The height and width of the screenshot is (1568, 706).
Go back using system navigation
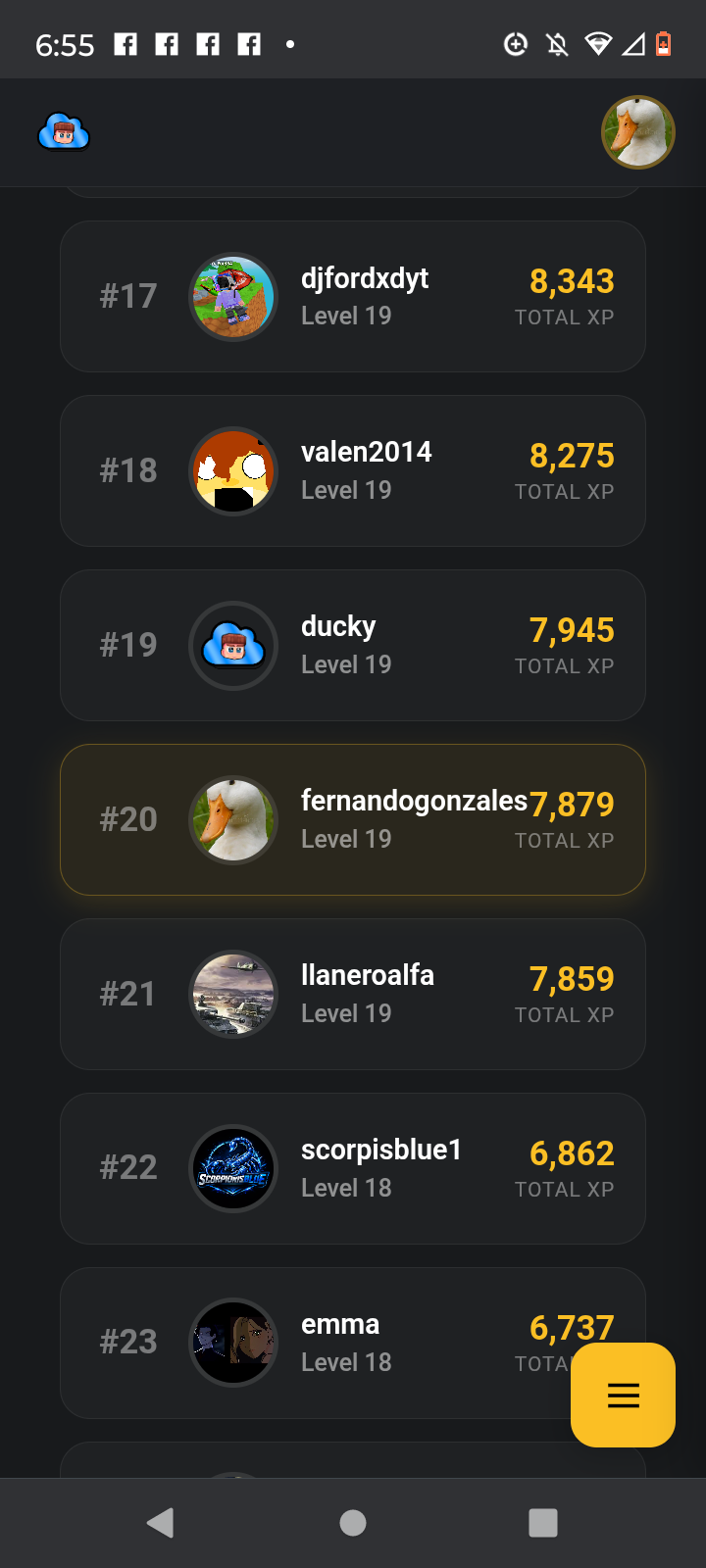coord(160,1522)
